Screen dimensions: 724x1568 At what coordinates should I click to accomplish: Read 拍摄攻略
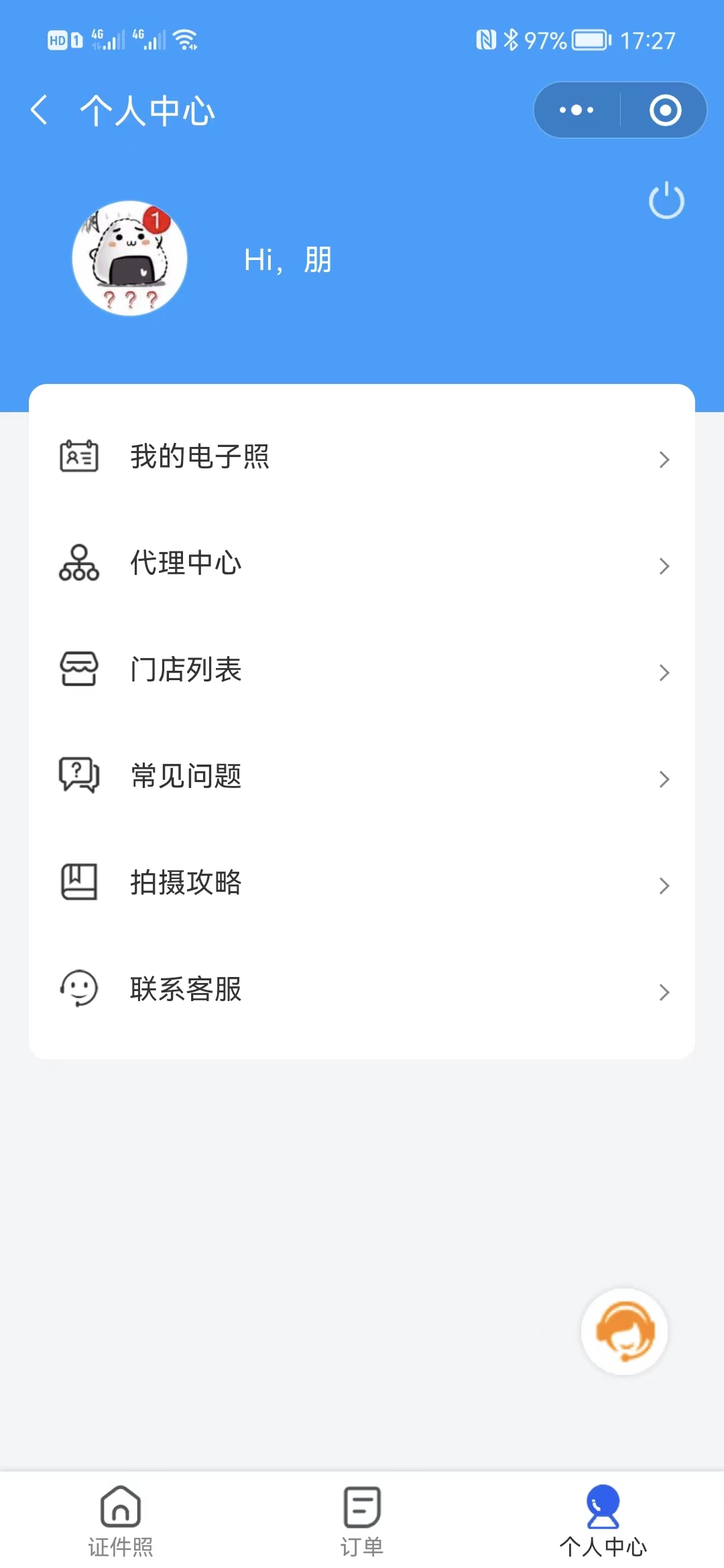[x=362, y=883]
